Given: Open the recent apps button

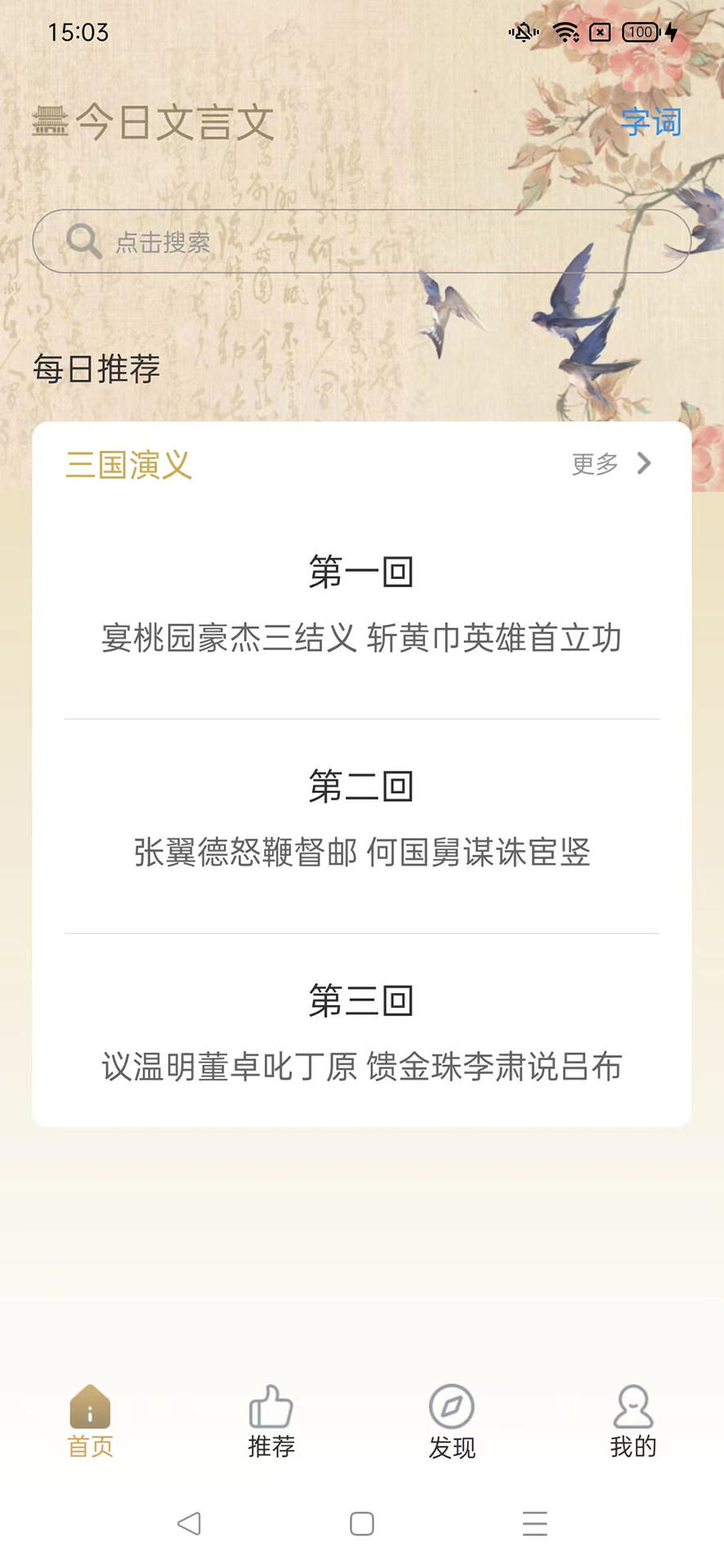Looking at the screenshot, I should pos(535,1523).
